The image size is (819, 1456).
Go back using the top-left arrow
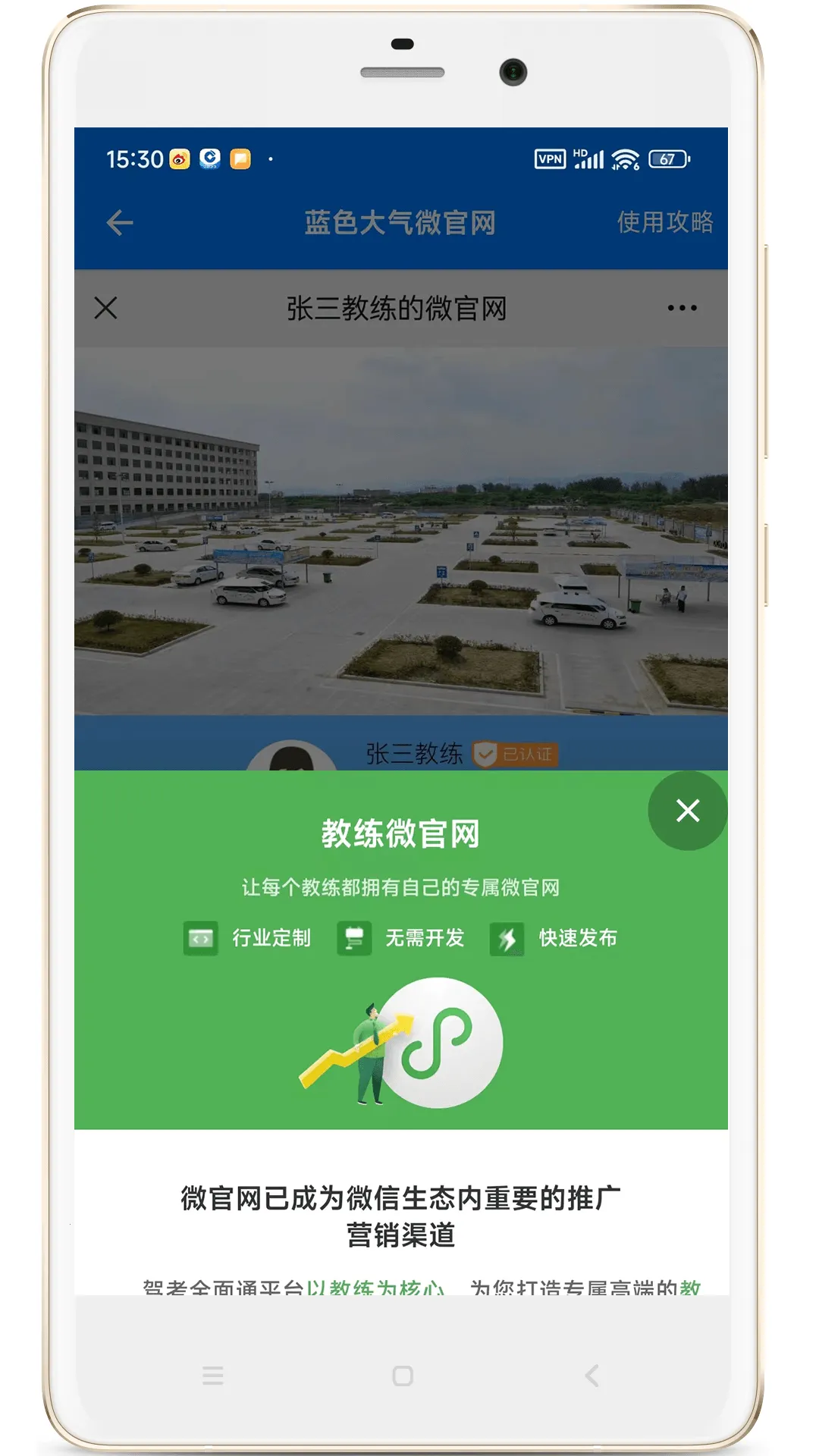[x=120, y=223]
